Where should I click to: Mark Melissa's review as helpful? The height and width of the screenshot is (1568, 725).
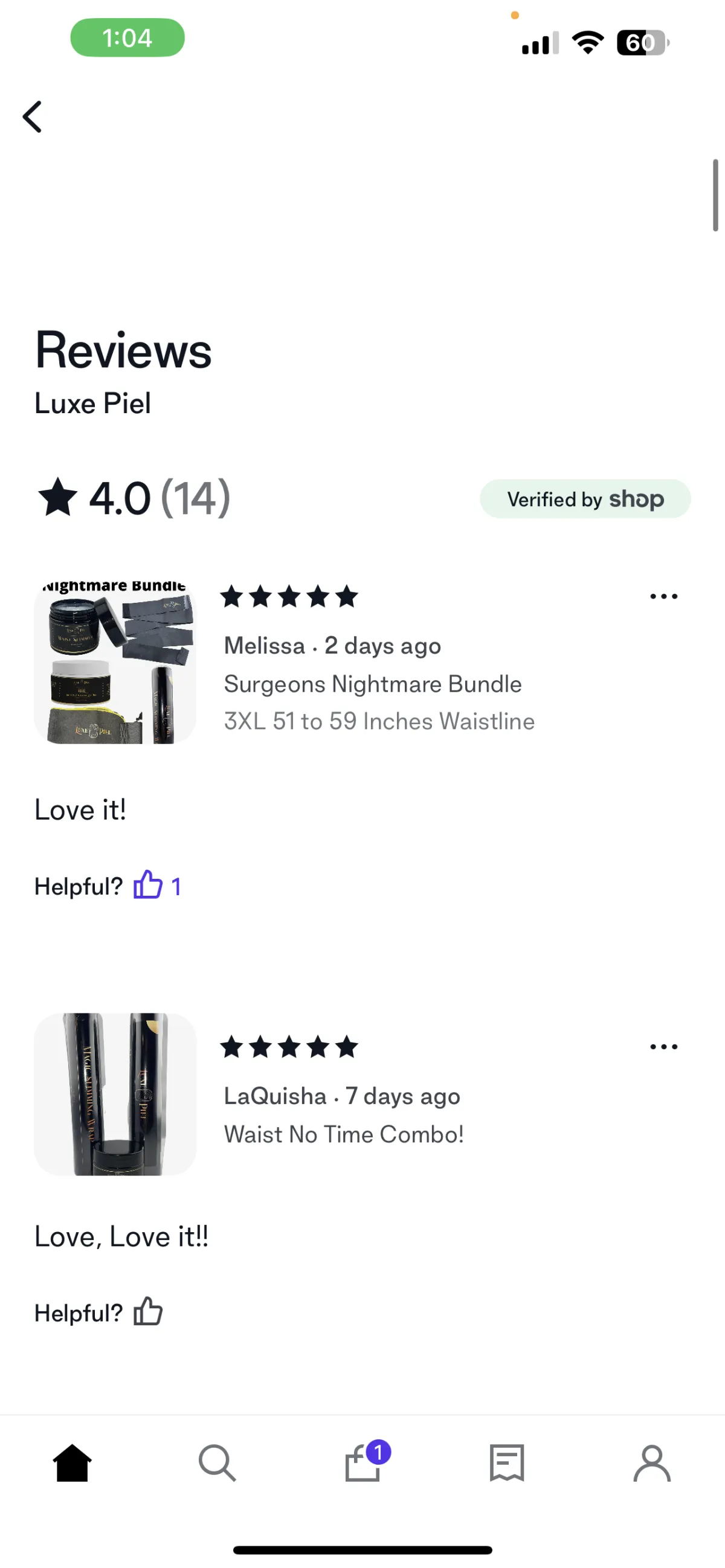pyautogui.click(x=148, y=885)
